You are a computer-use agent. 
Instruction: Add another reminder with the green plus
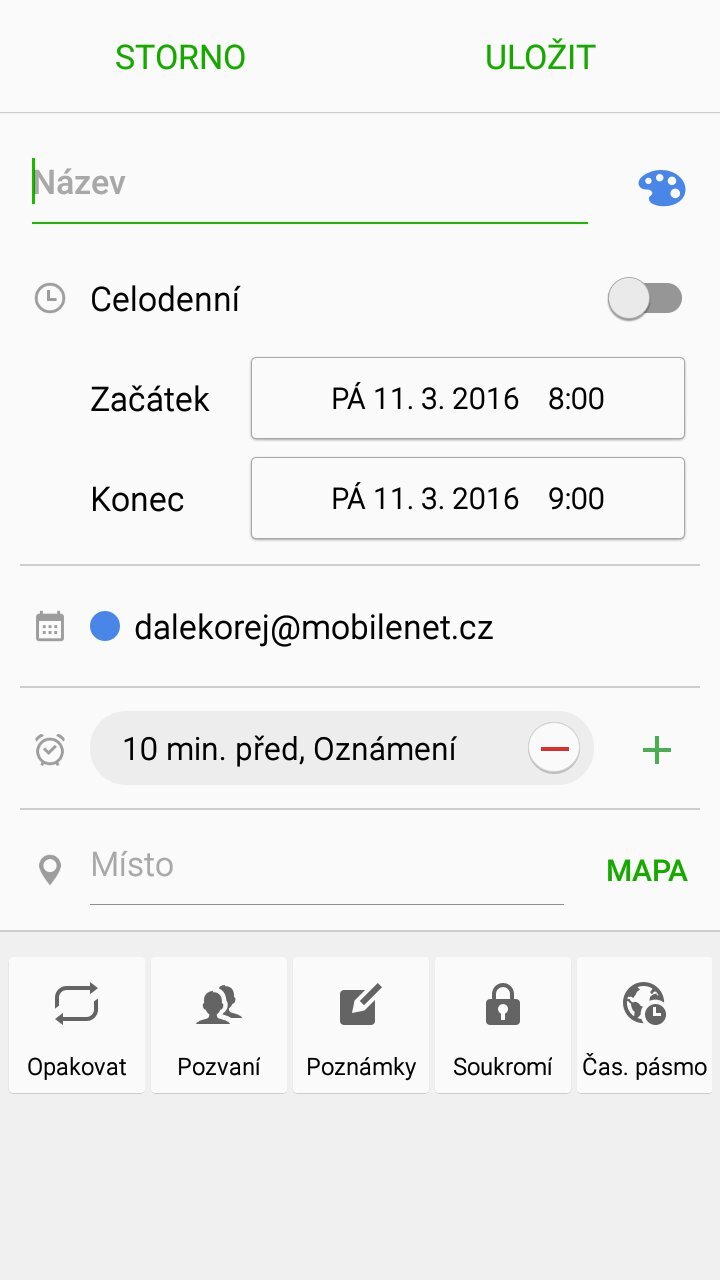655,748
